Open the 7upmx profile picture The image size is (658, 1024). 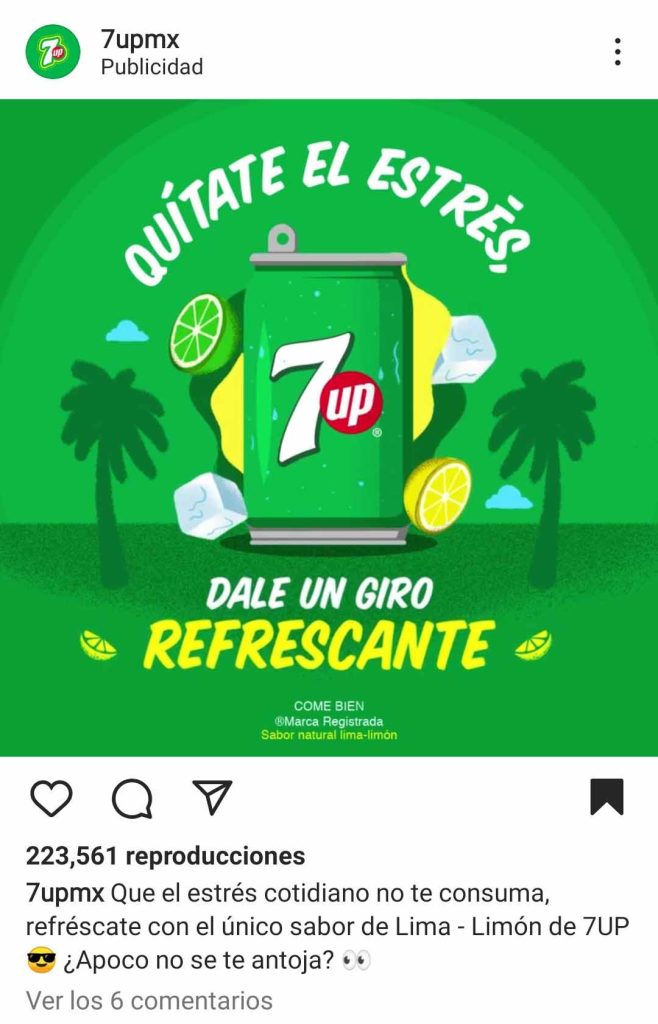(52, 52)
